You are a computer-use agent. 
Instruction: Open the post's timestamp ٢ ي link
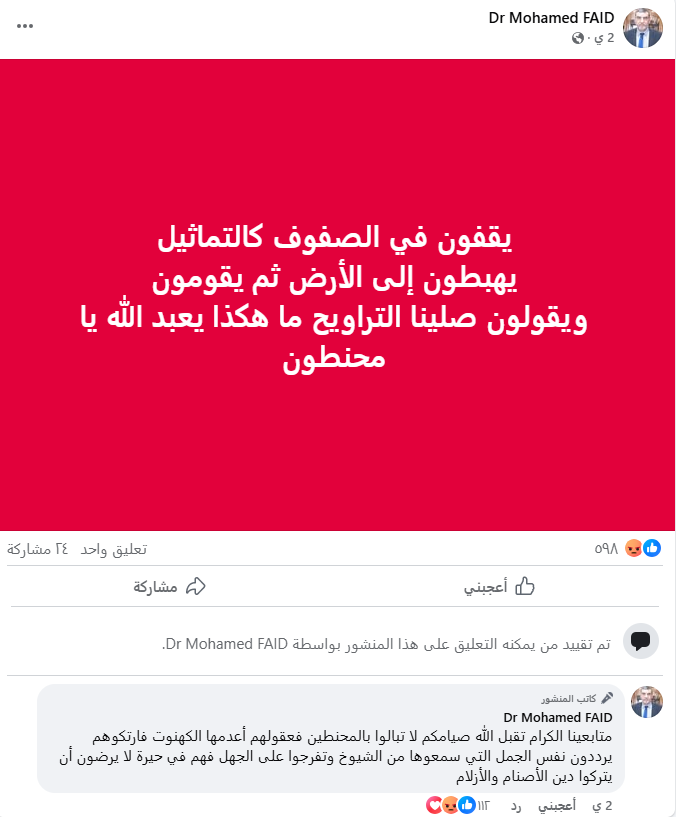click(x=603, y=38)
